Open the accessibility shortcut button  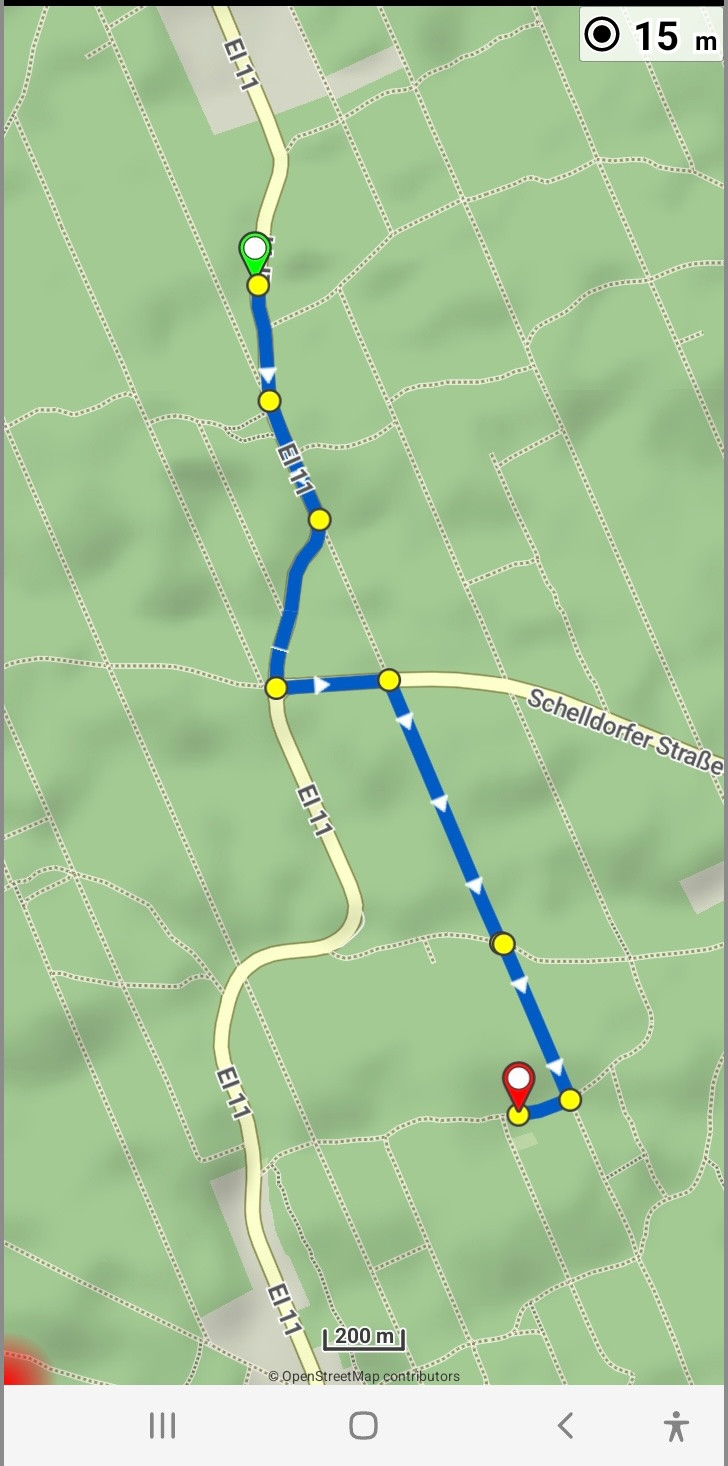click(676, 1425)
